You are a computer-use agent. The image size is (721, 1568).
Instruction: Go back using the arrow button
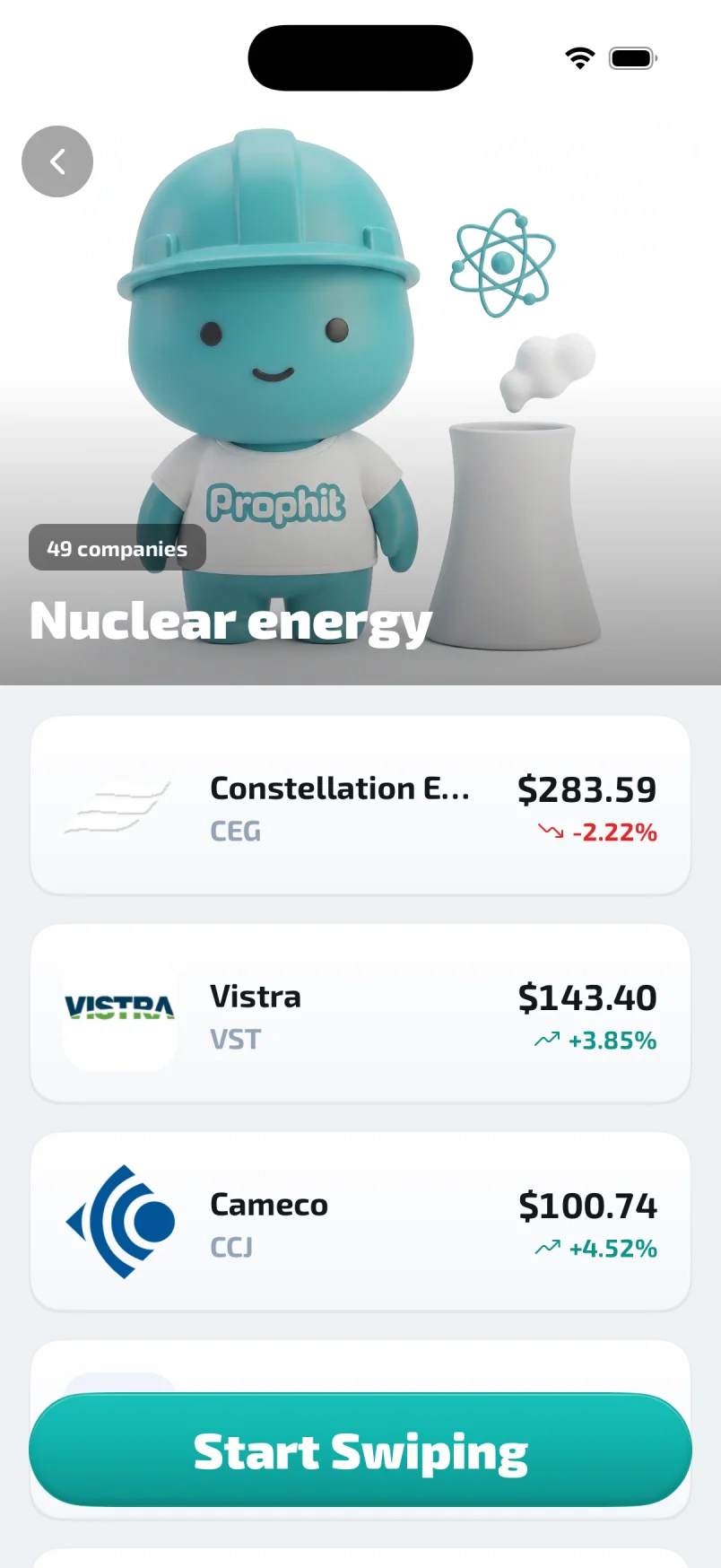pos(57,161)
